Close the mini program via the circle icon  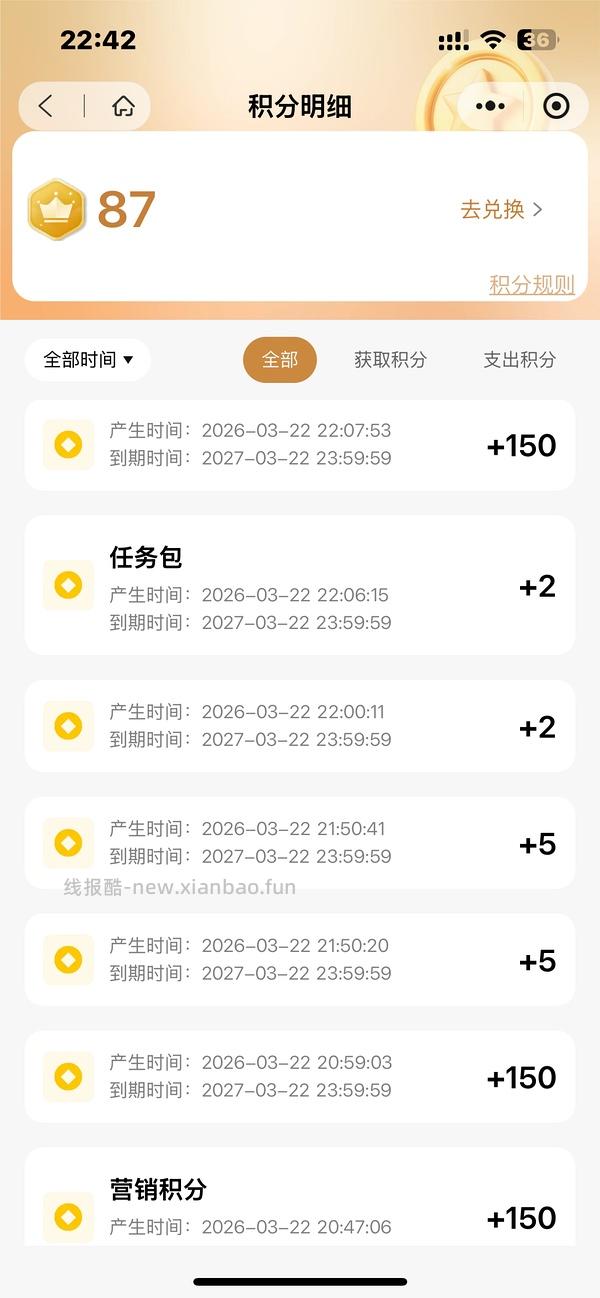click(x=556, y=106)
